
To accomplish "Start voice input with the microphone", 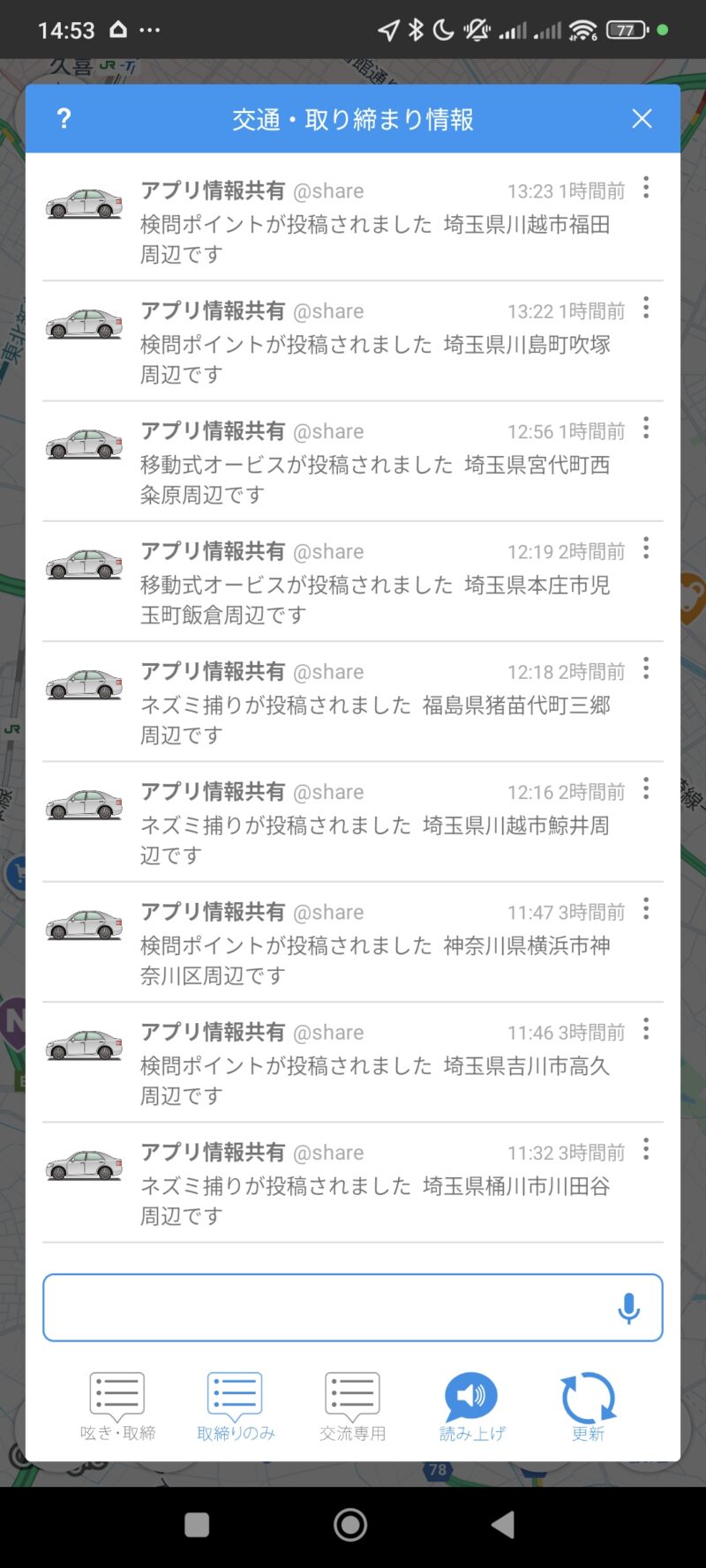I will 628,1309.
